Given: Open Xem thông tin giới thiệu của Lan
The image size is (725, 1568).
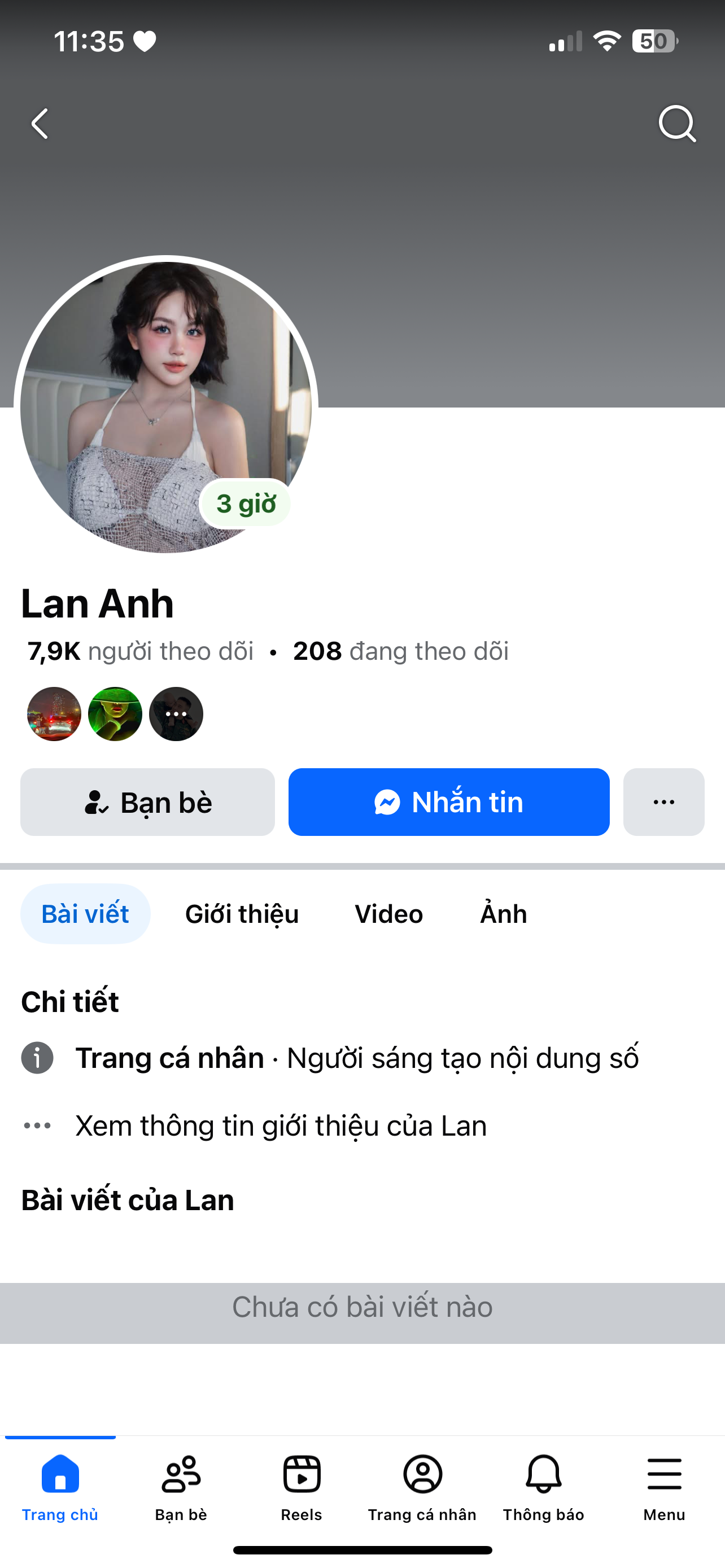Looking at the screenshot, I should [281, 1125].
